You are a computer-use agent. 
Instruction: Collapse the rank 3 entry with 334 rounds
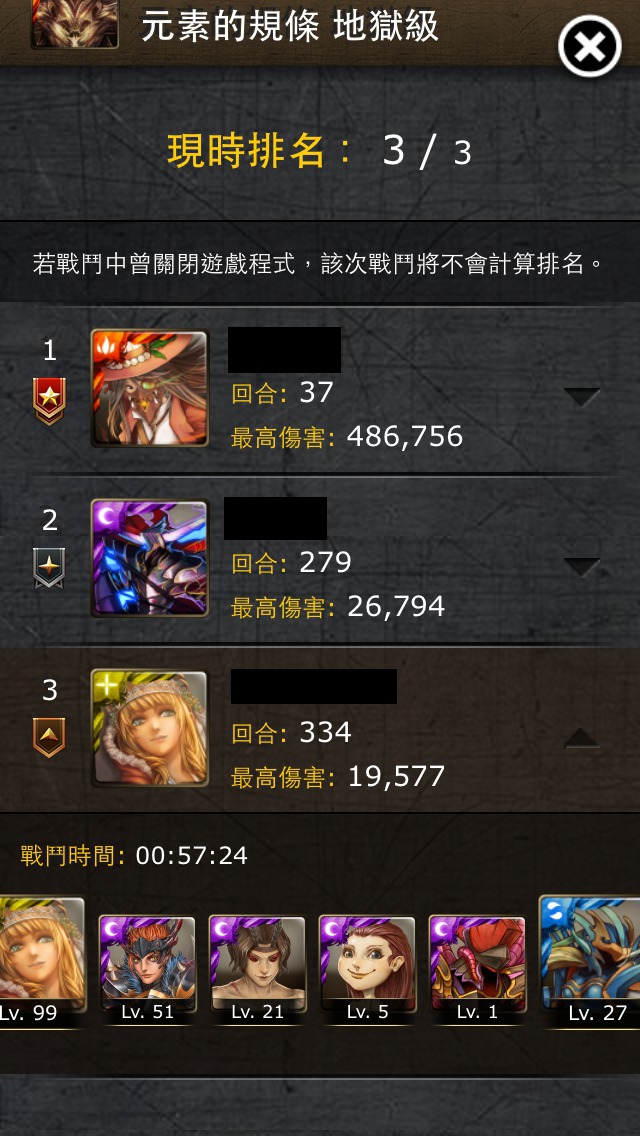581,738
